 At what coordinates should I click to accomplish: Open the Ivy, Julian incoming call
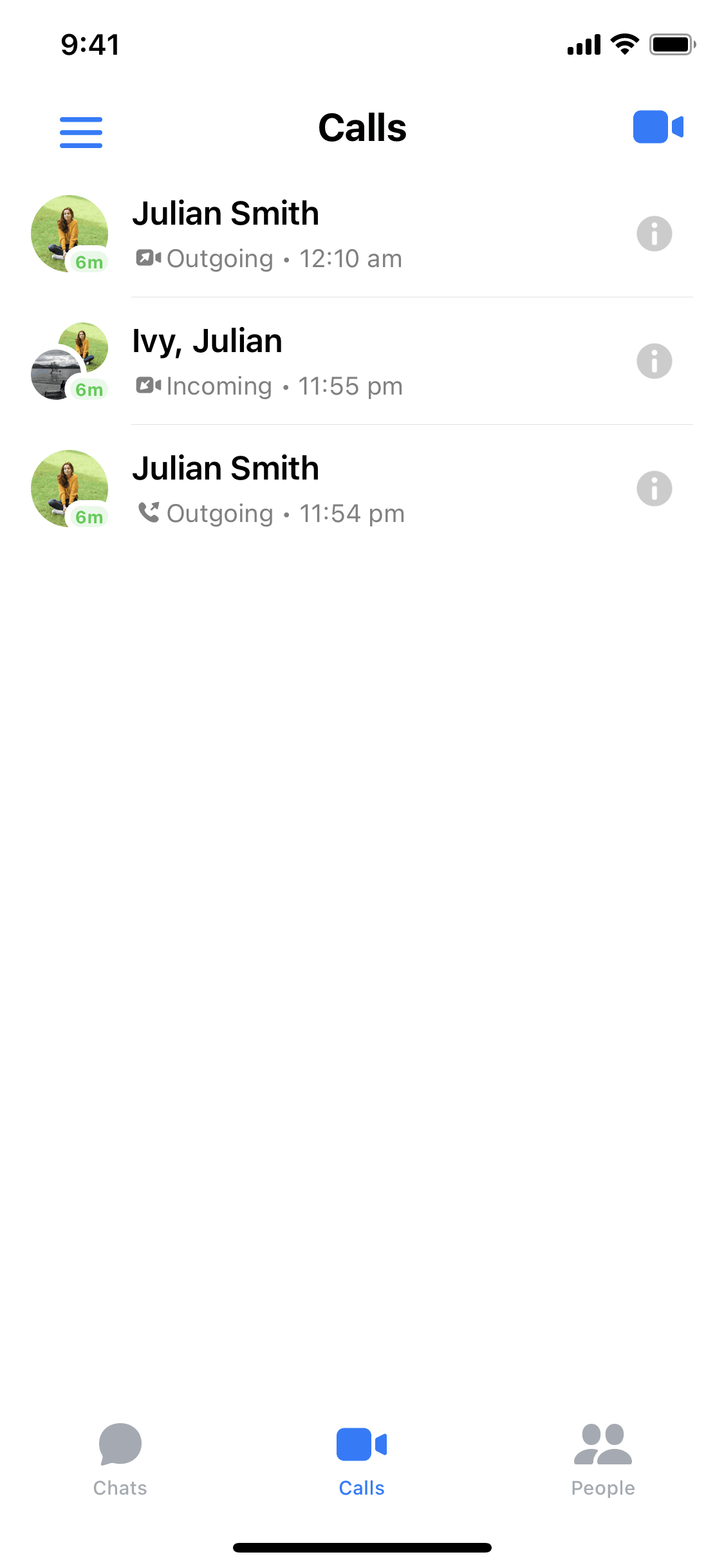click(x=322, y=362)
